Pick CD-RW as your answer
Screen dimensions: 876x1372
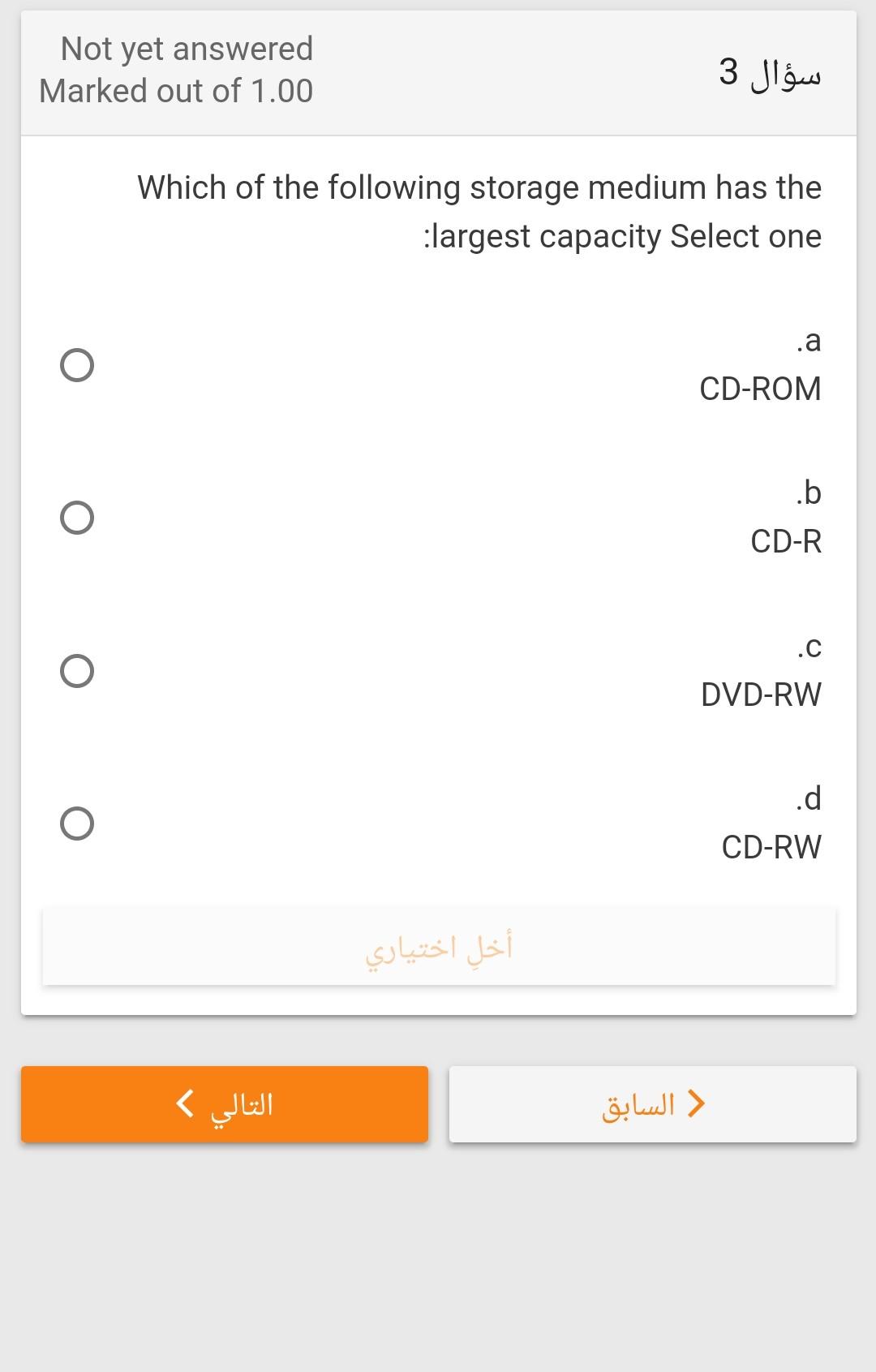[x=77, y=825]
